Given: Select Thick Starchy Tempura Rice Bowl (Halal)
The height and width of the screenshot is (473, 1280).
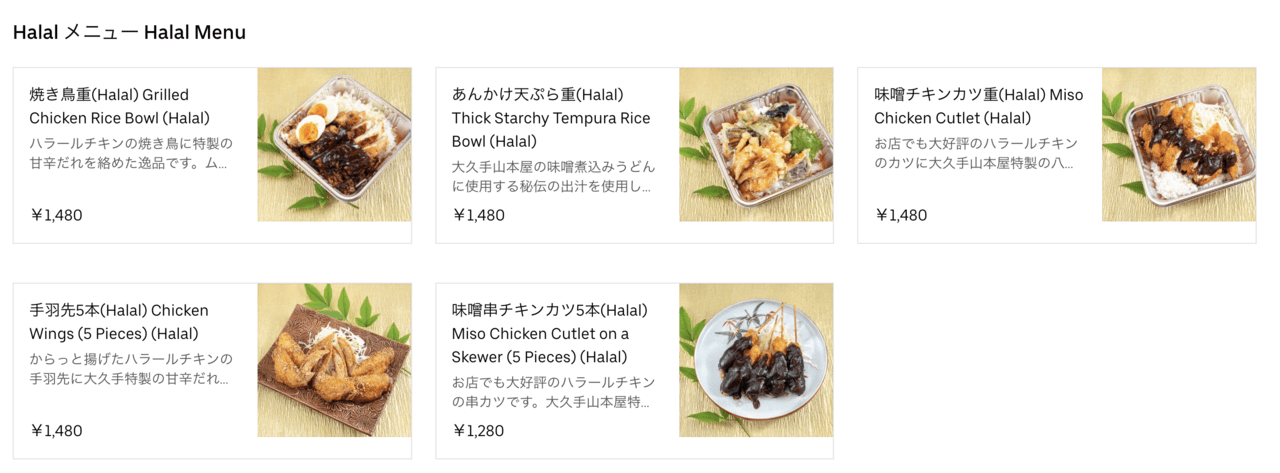Looking at the screenshot, I should pyautogui.click(x=634, y=155).
